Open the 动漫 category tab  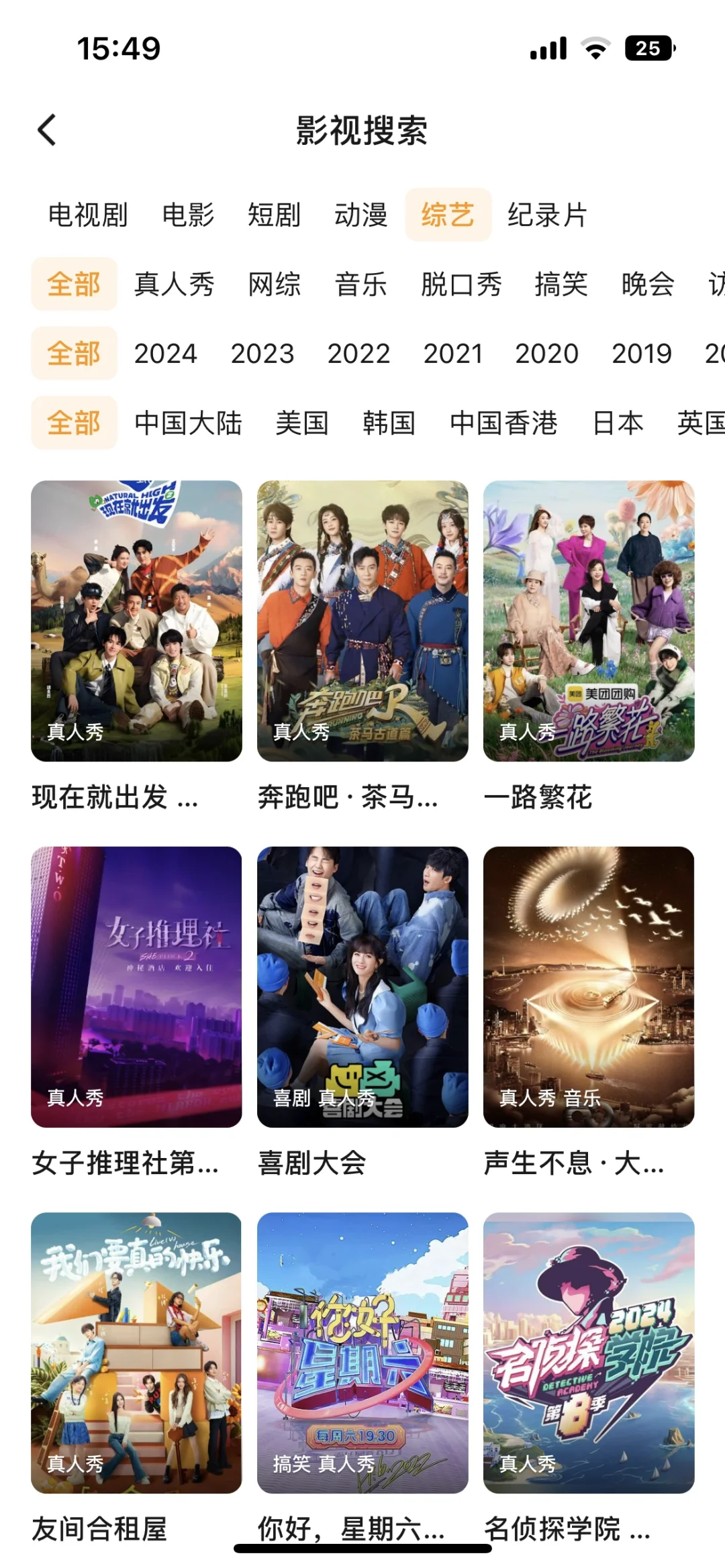pyautogui.click(x=361, y=215)
